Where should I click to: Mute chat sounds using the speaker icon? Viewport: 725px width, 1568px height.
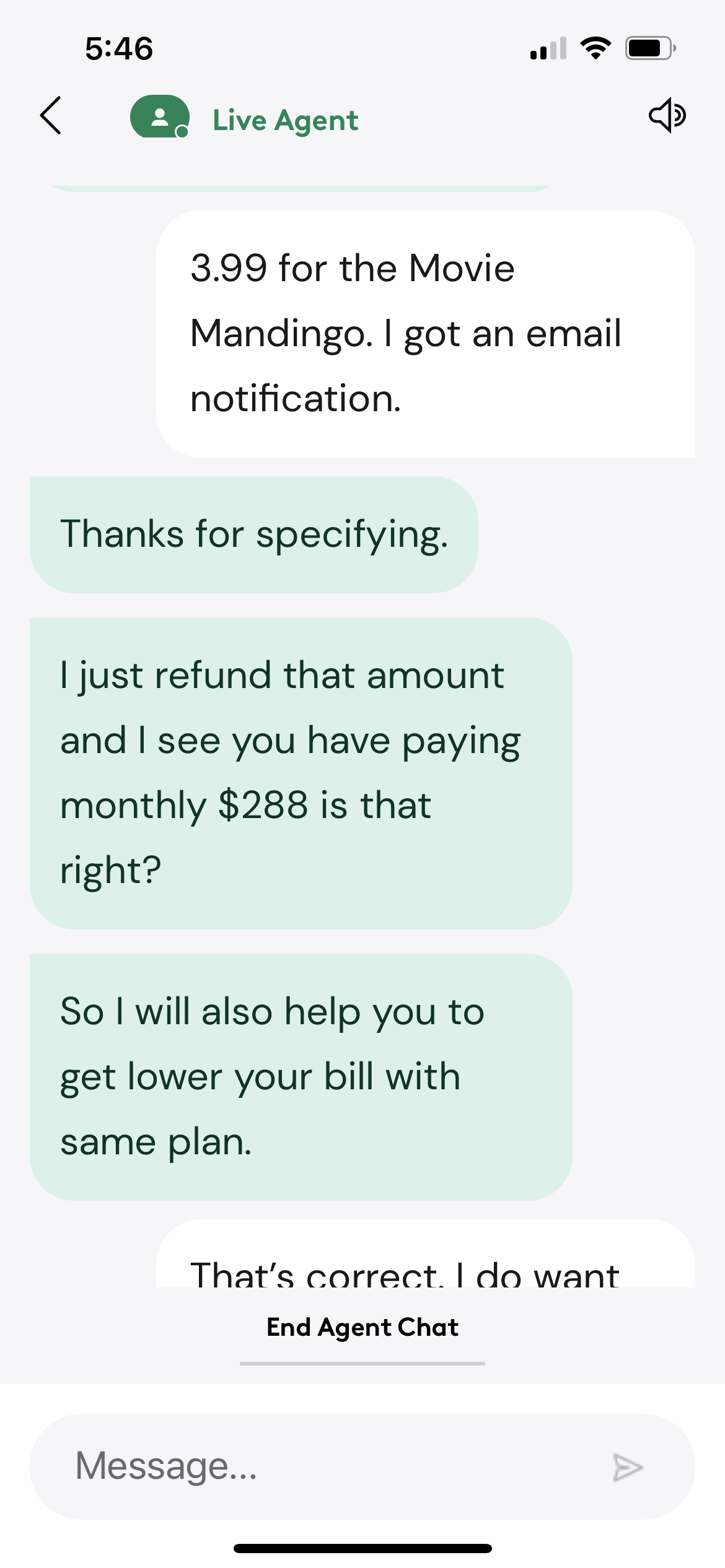667,116
